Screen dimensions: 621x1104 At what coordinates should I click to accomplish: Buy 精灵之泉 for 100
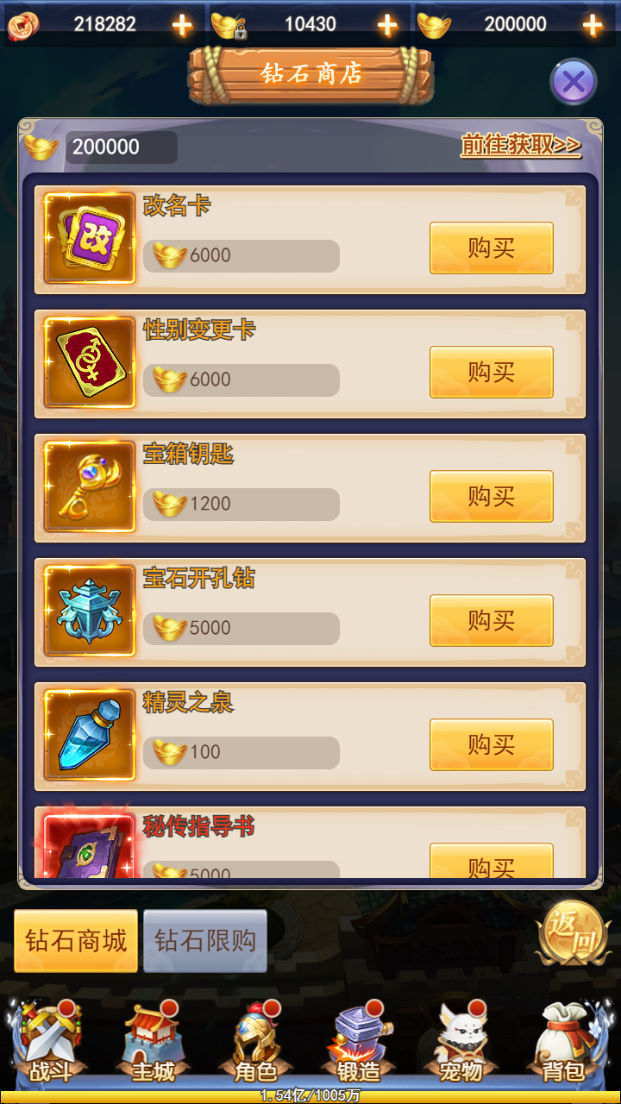point(491,744)
